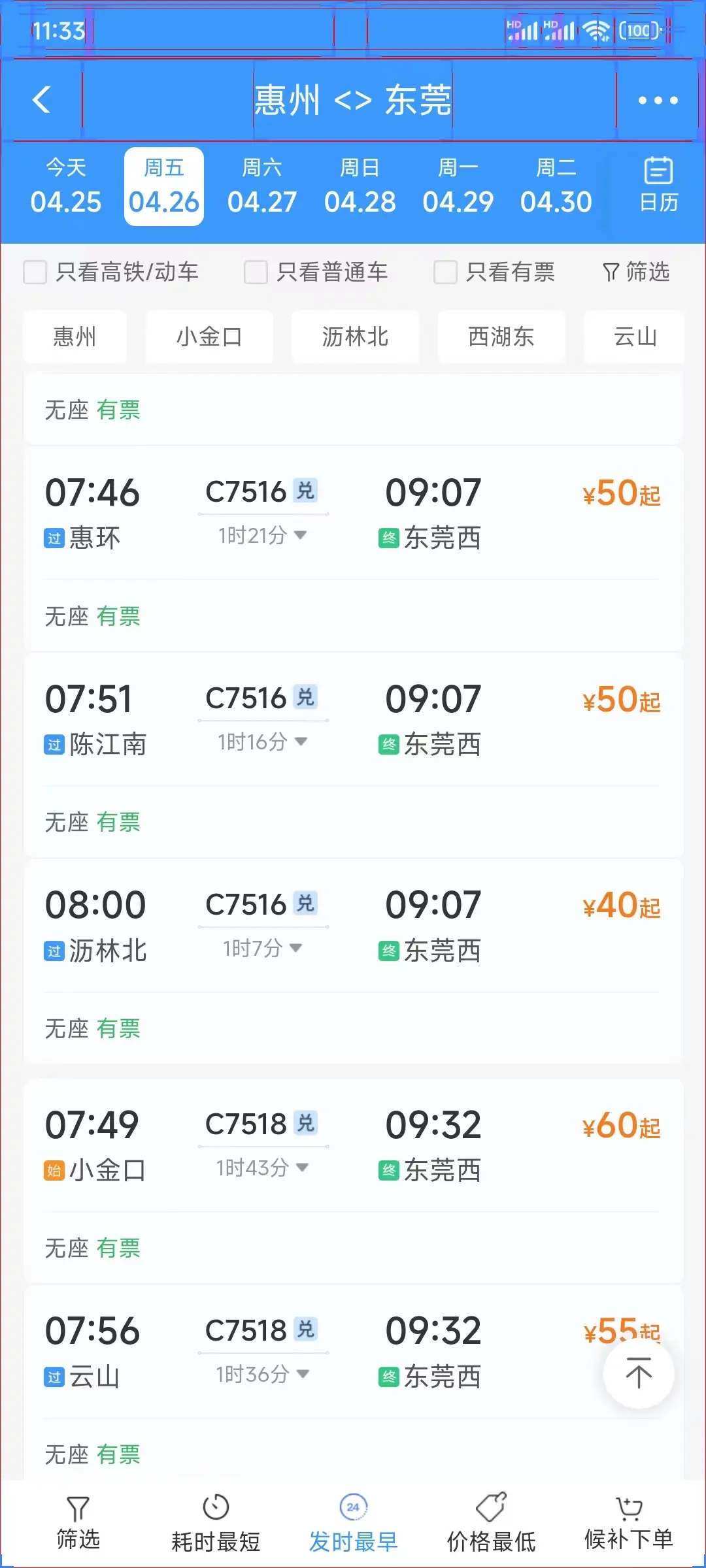Select the 沥林北 station chip
Viewport: 706px width, 1568px height.
355,336
